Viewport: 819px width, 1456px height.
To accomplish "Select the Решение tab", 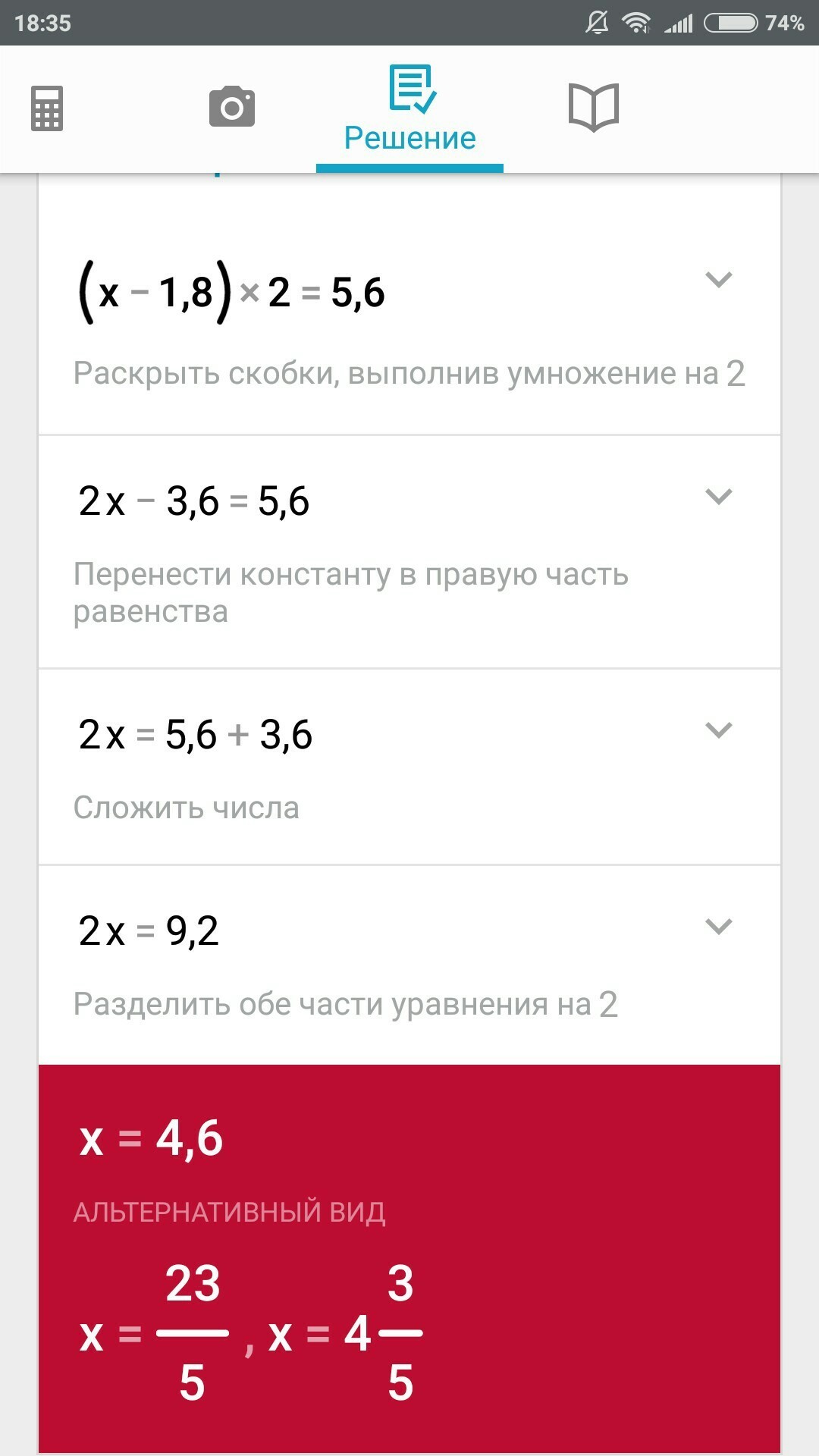I will 409,110.
